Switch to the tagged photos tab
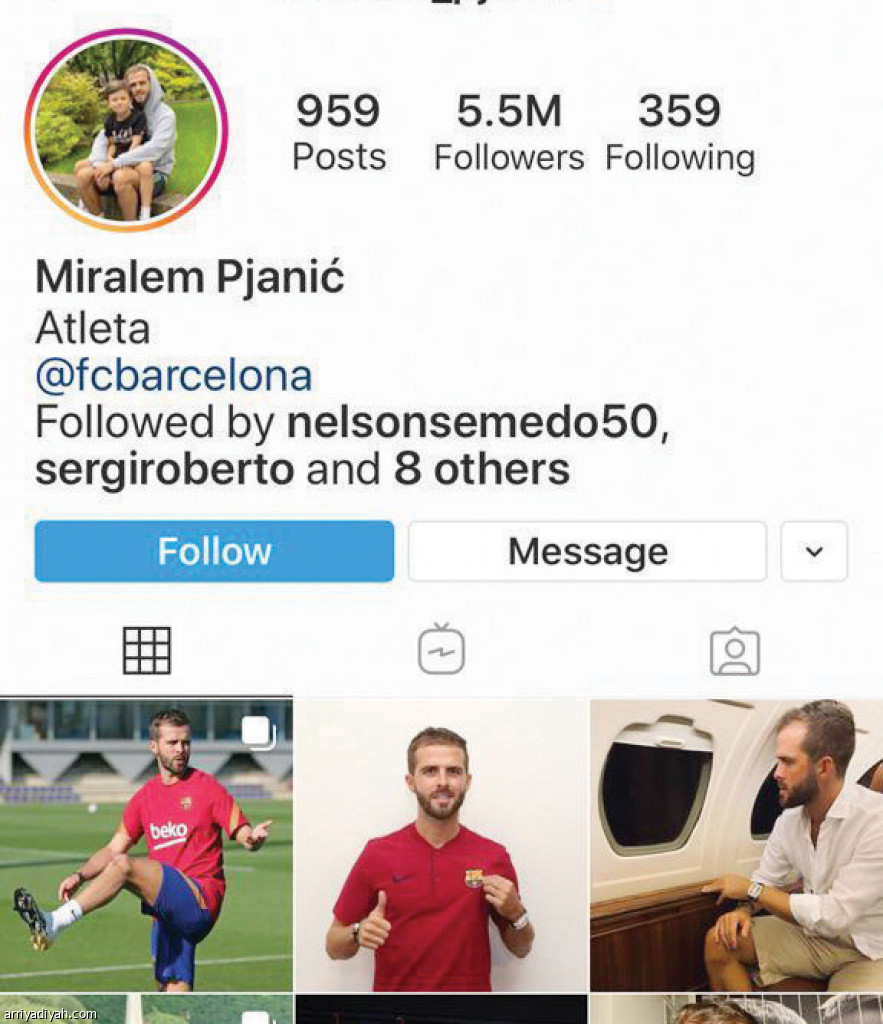Viewport: 883px width, 1024px height. point(735,651)
